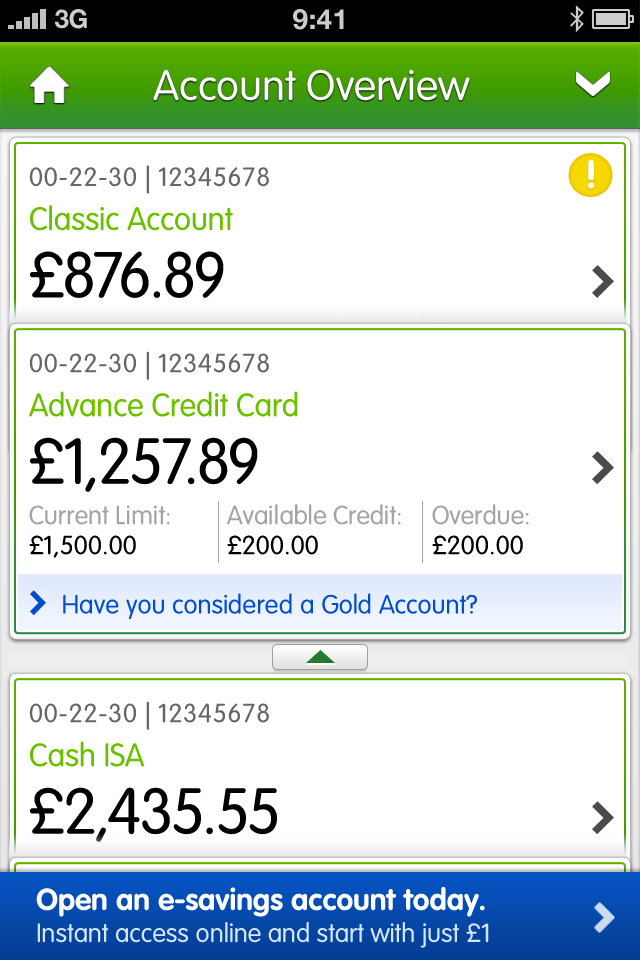Collapse the credit card details with the green arrow

point(320,657)
